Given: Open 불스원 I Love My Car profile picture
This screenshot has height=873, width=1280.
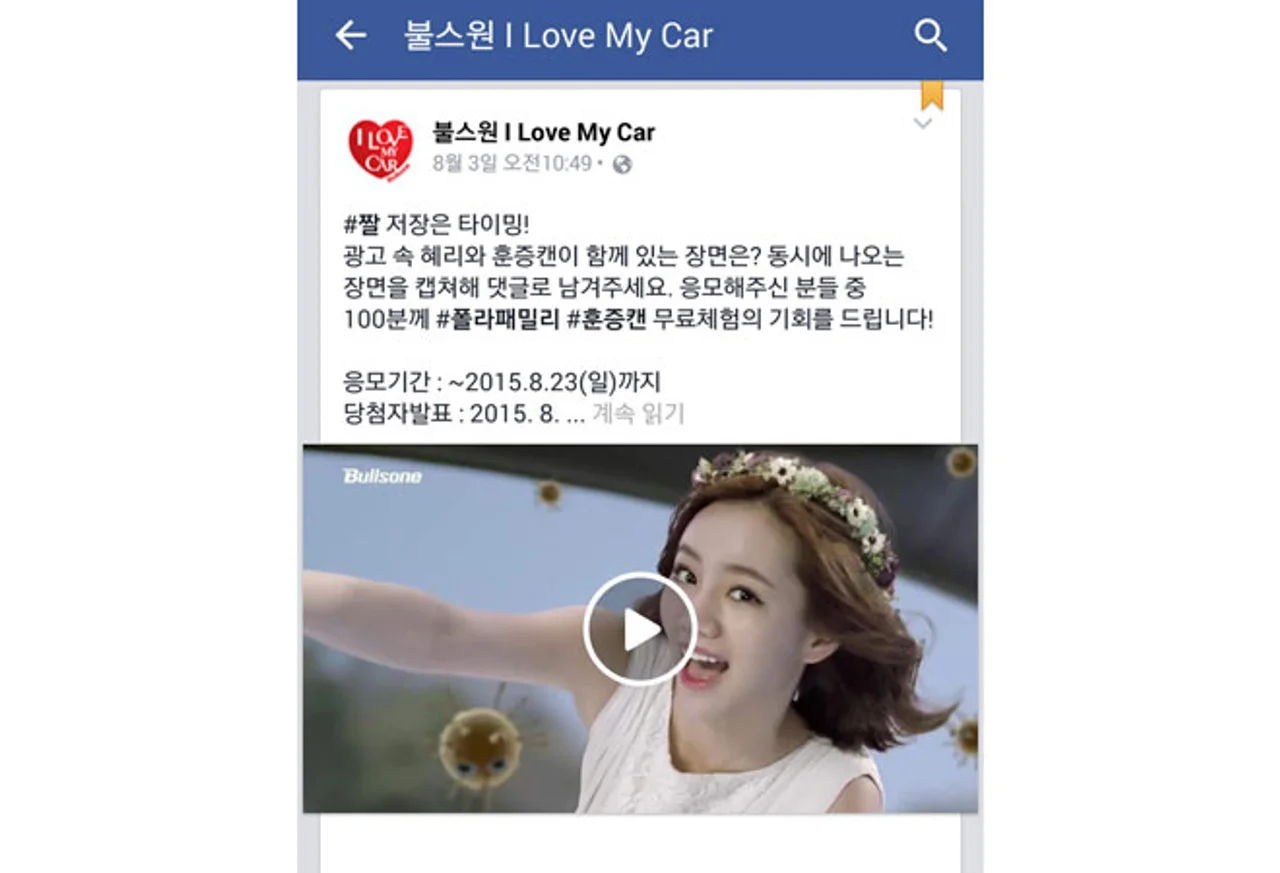Looking at the screenshot, I should point(380,148).
